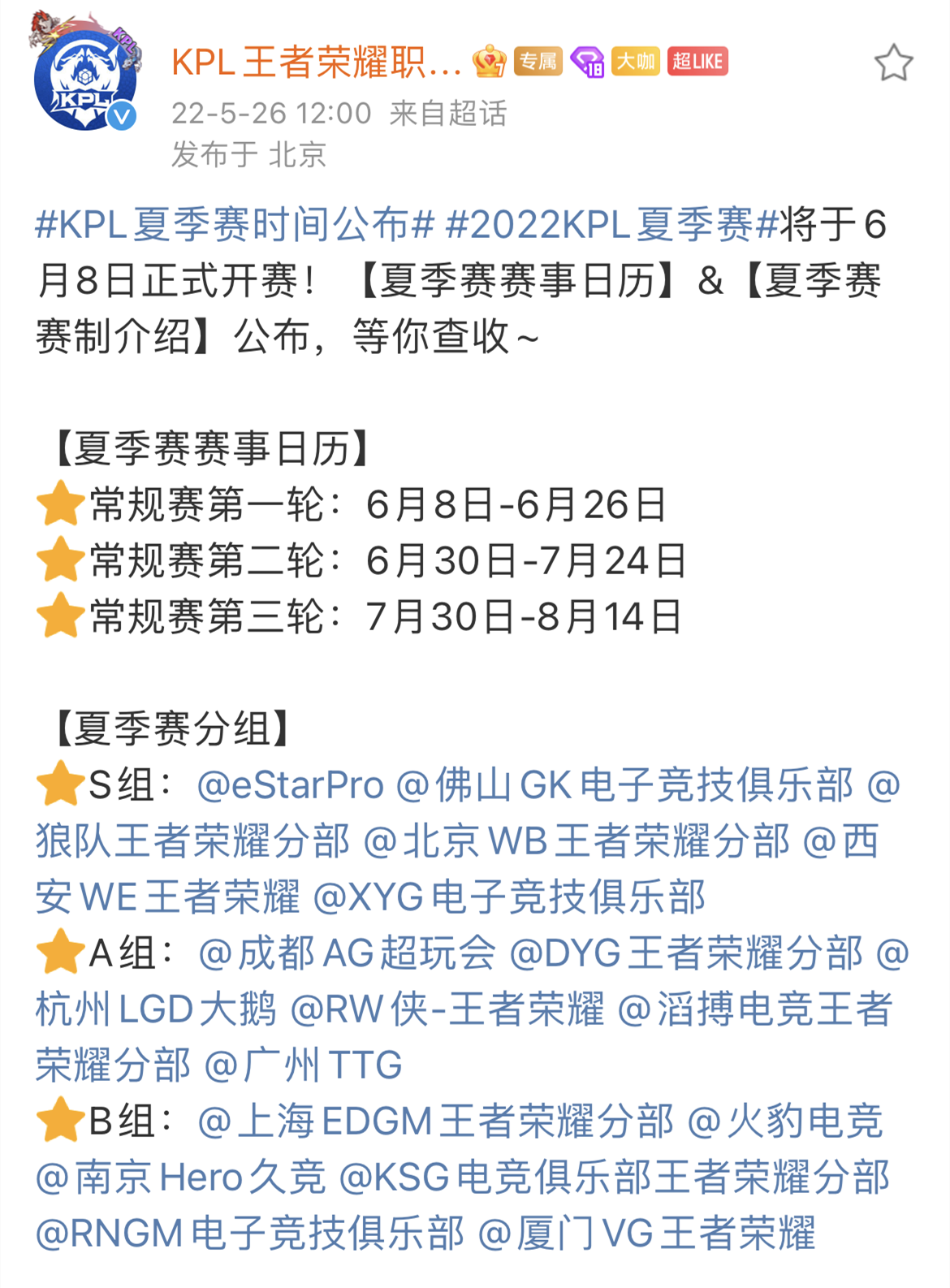The width and height of the screenshot is (950, 1288).
Task: Tap the @广州TTG mention
Action: (x=303, y=1065)
